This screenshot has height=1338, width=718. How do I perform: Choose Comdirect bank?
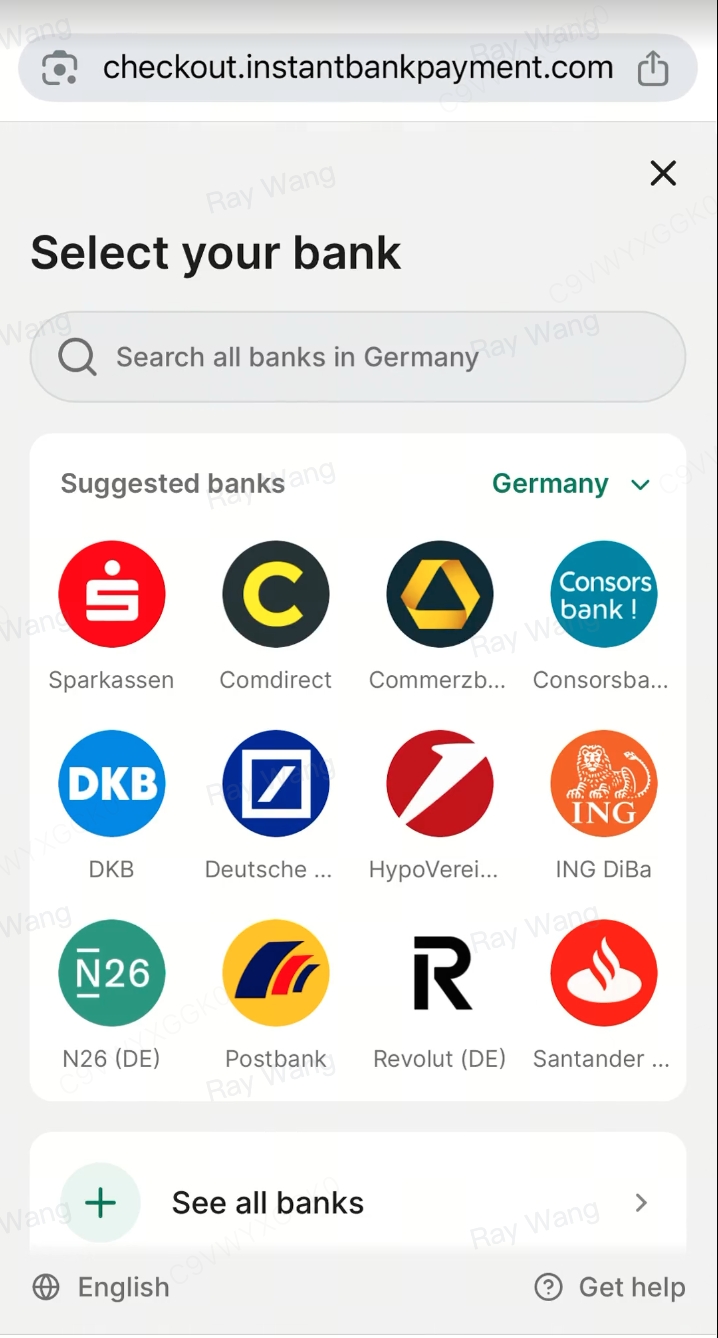[x=276, y=595]
